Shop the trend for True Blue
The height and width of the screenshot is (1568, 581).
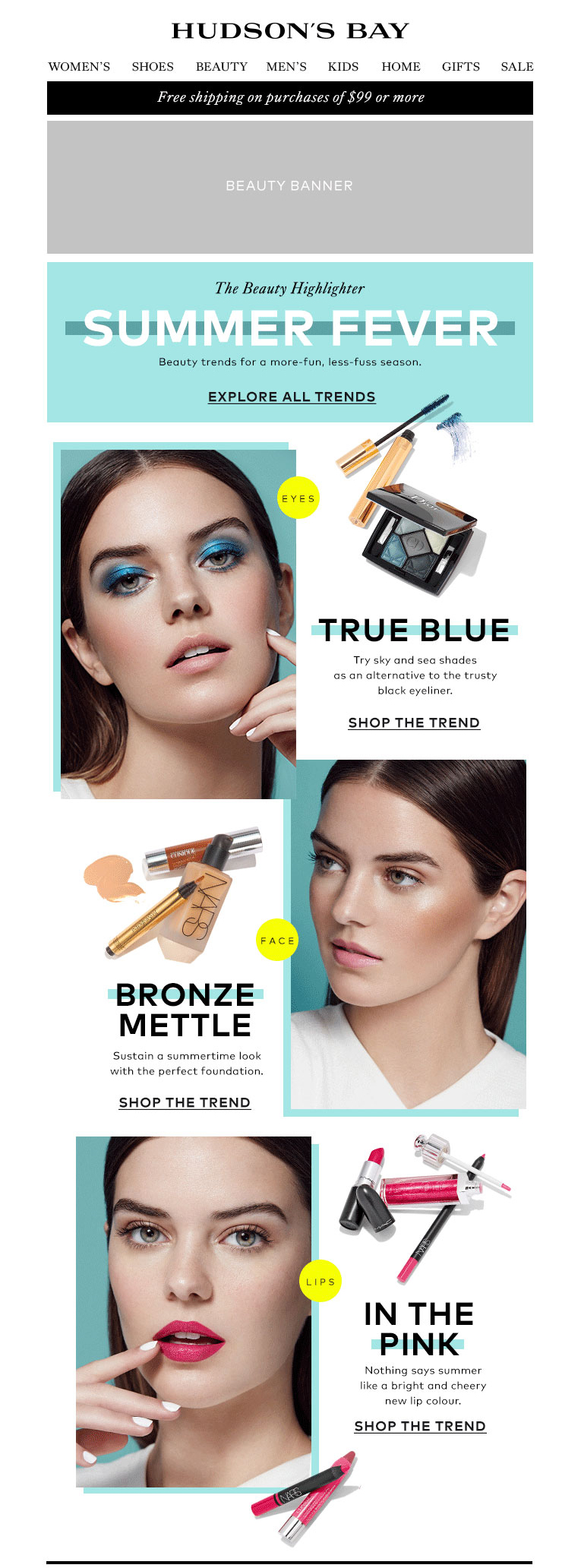click(414, 722)
